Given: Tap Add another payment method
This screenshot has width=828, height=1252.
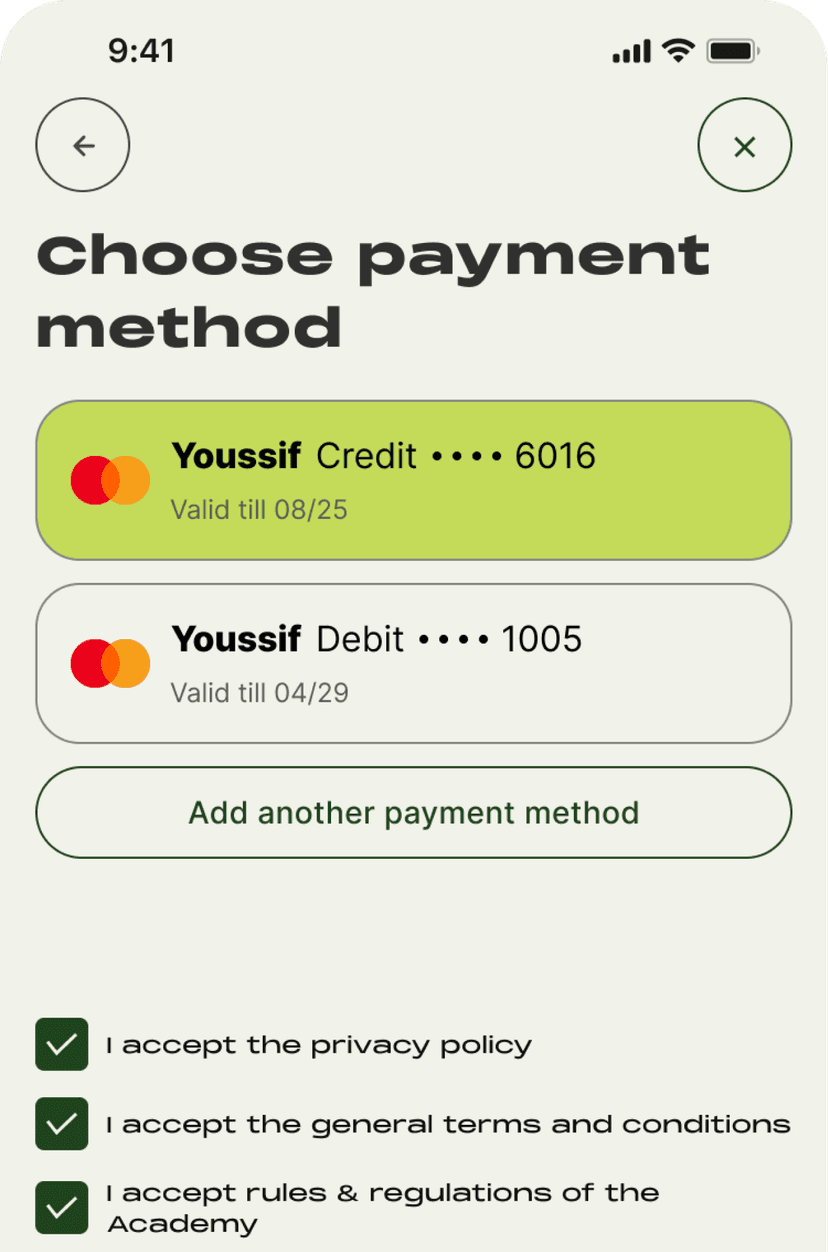Looking at the screenshot, I should [413, 812].
